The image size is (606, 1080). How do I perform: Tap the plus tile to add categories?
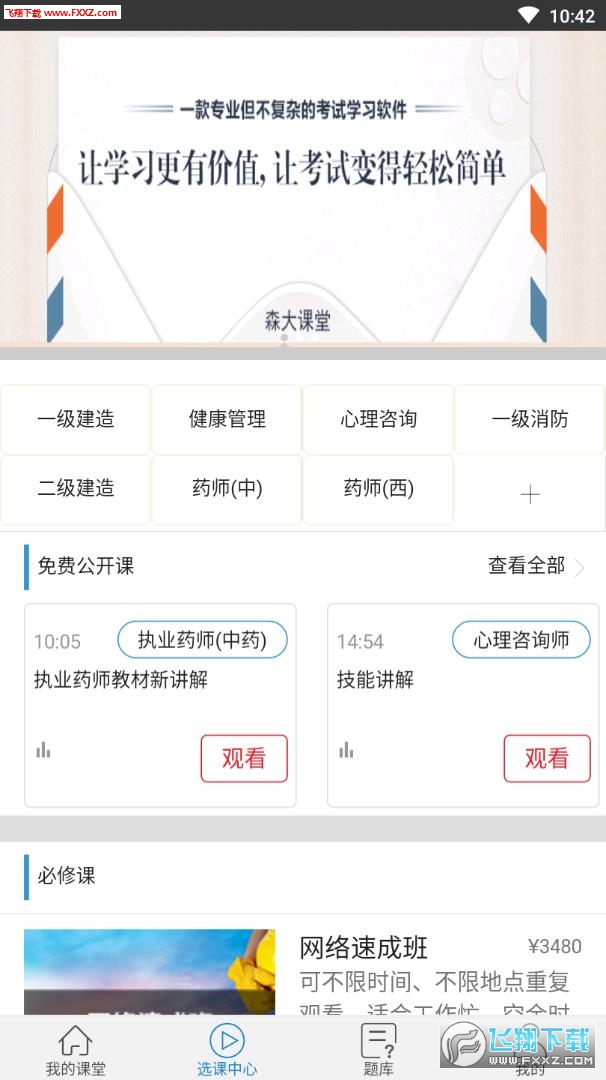point(530,493)
